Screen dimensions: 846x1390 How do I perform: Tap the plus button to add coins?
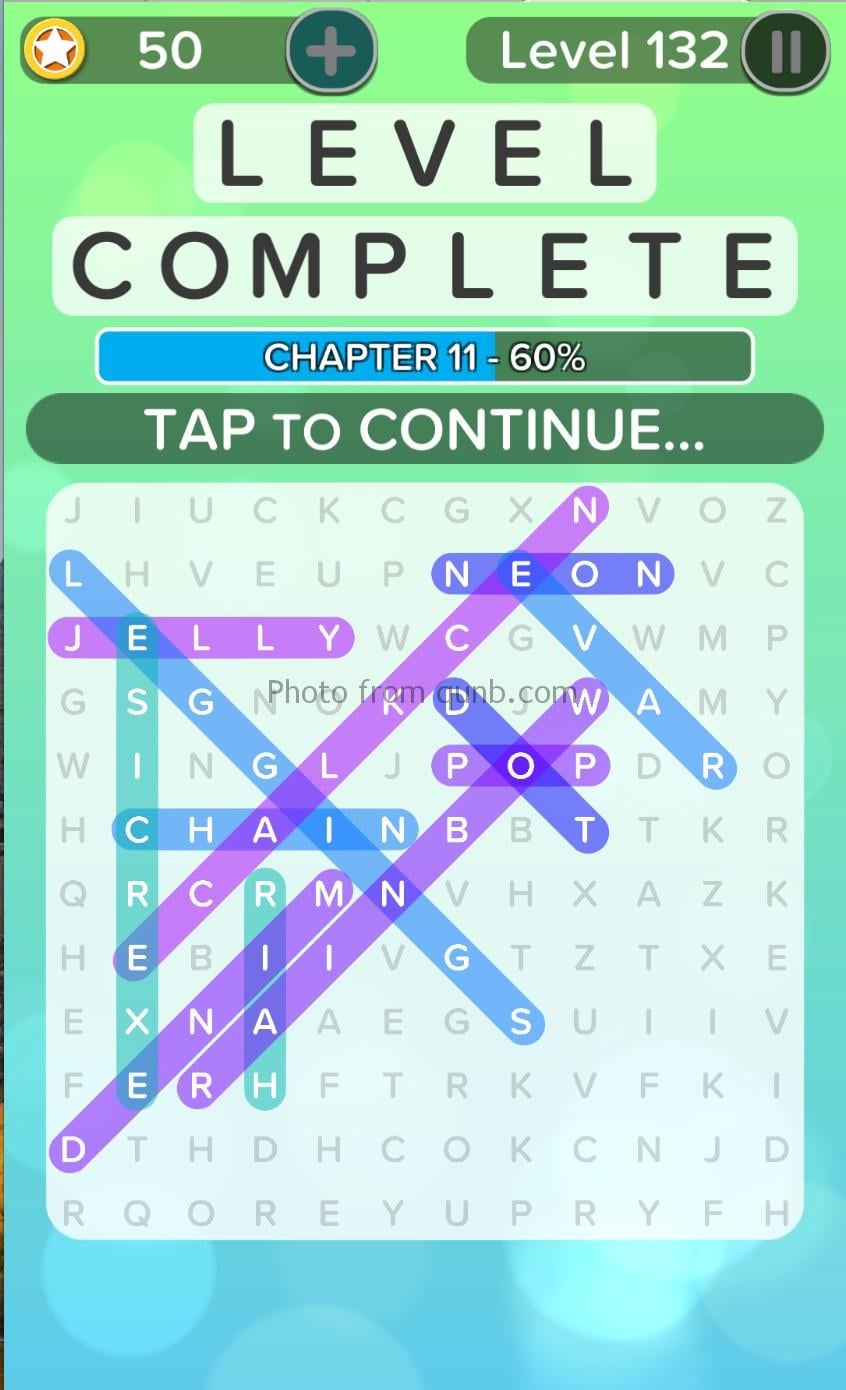tap(332, 50)
